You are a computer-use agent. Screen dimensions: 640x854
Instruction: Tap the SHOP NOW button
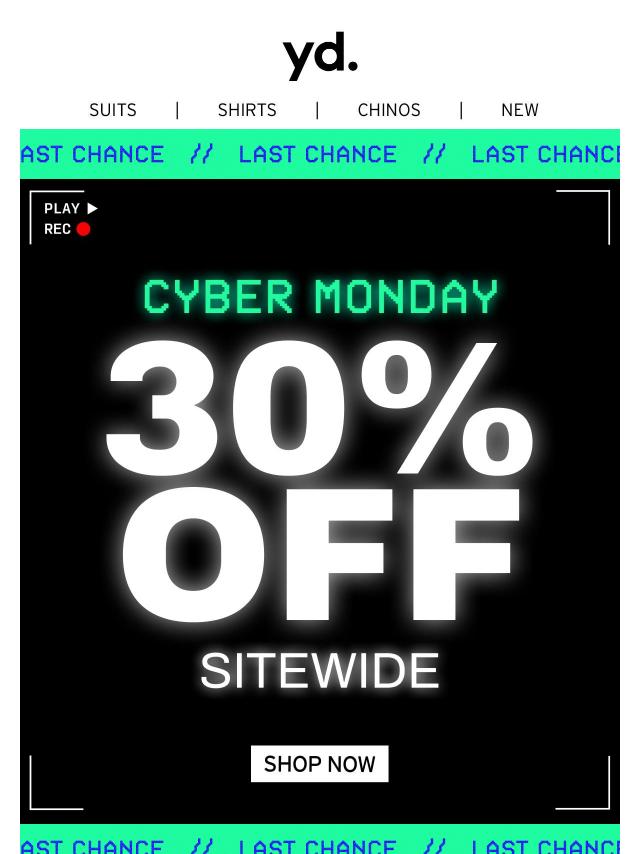click(319, 764)
